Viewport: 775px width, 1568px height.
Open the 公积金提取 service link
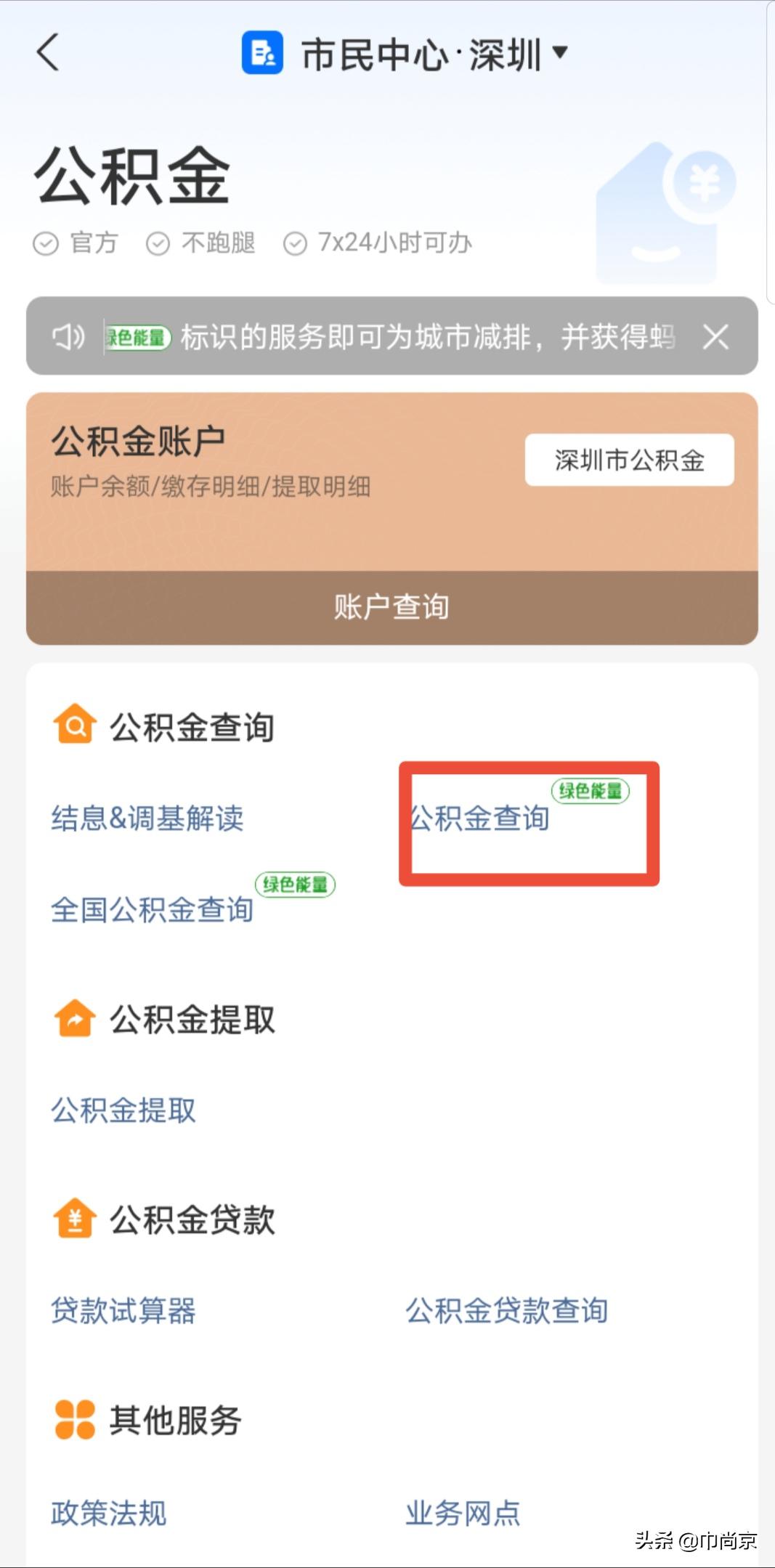122,1109
